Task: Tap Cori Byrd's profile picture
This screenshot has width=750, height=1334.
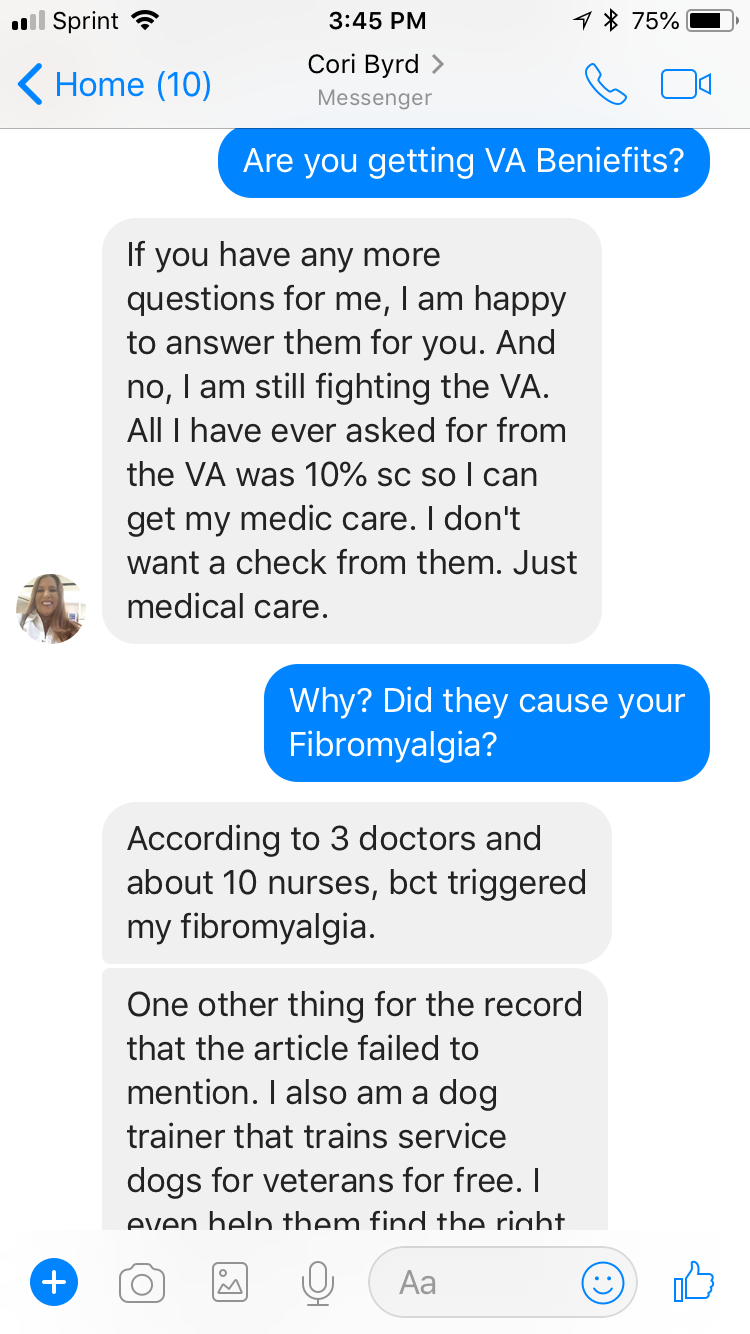Action: coord(52,608)
